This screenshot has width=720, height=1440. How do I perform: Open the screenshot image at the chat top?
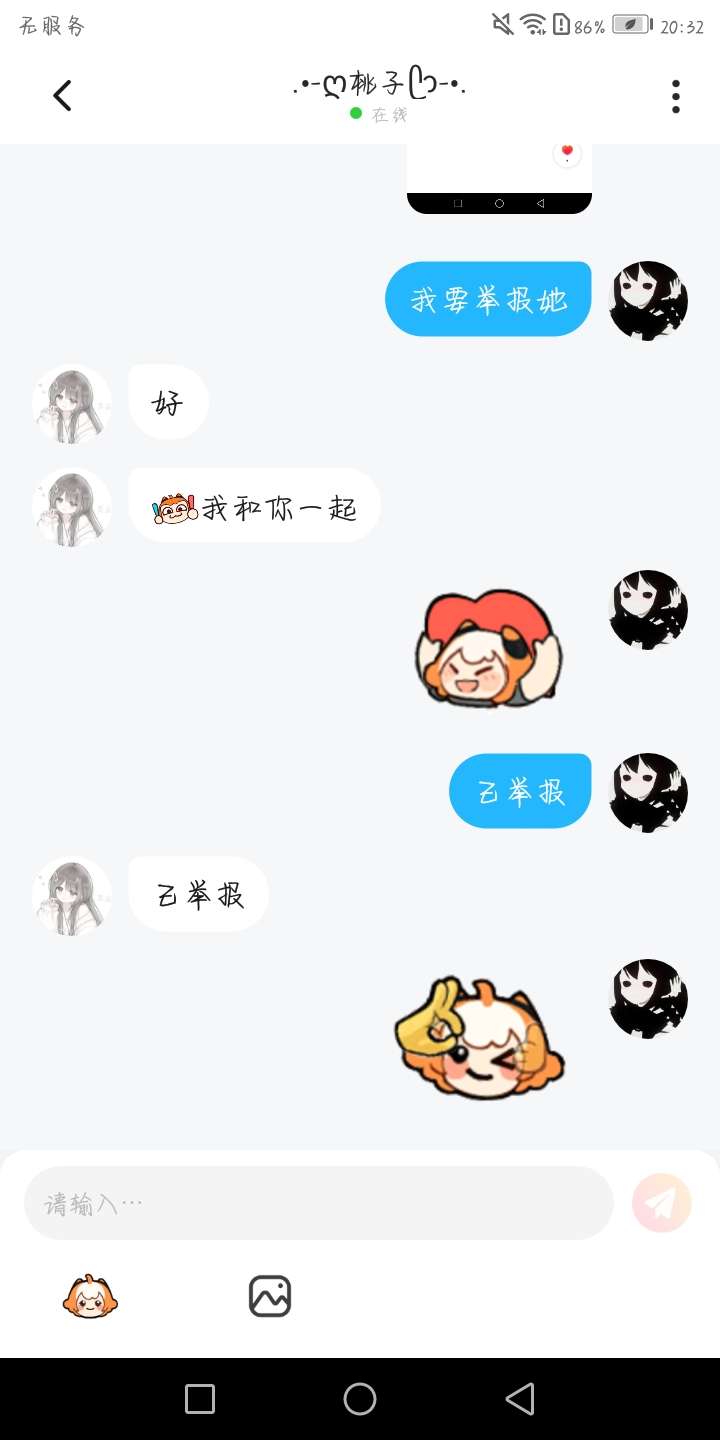(x=499, y=178)
